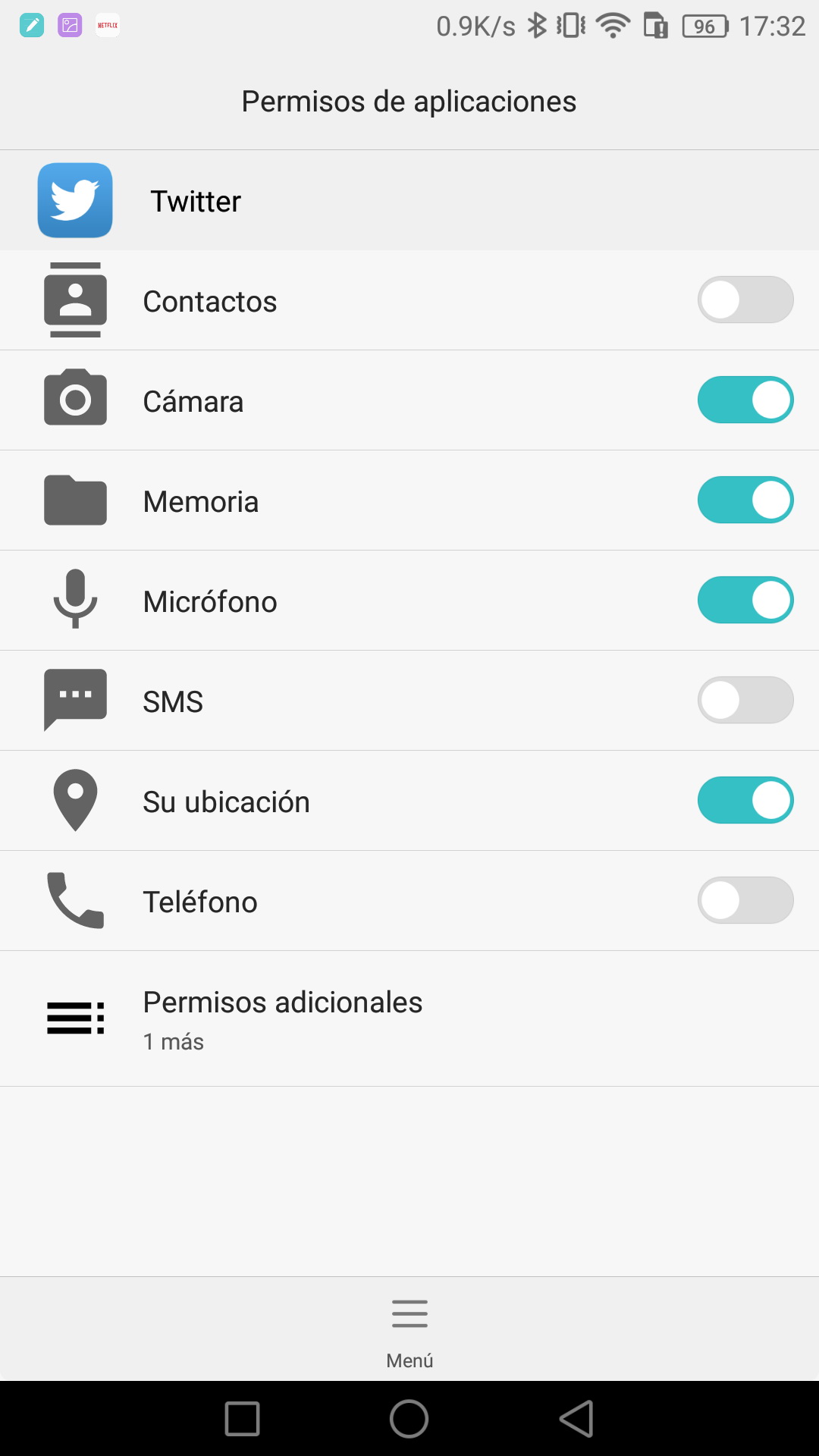Turn on the Teléfono permission
The height and width of the screenshot is (1456, 819).
coord(745,901)
